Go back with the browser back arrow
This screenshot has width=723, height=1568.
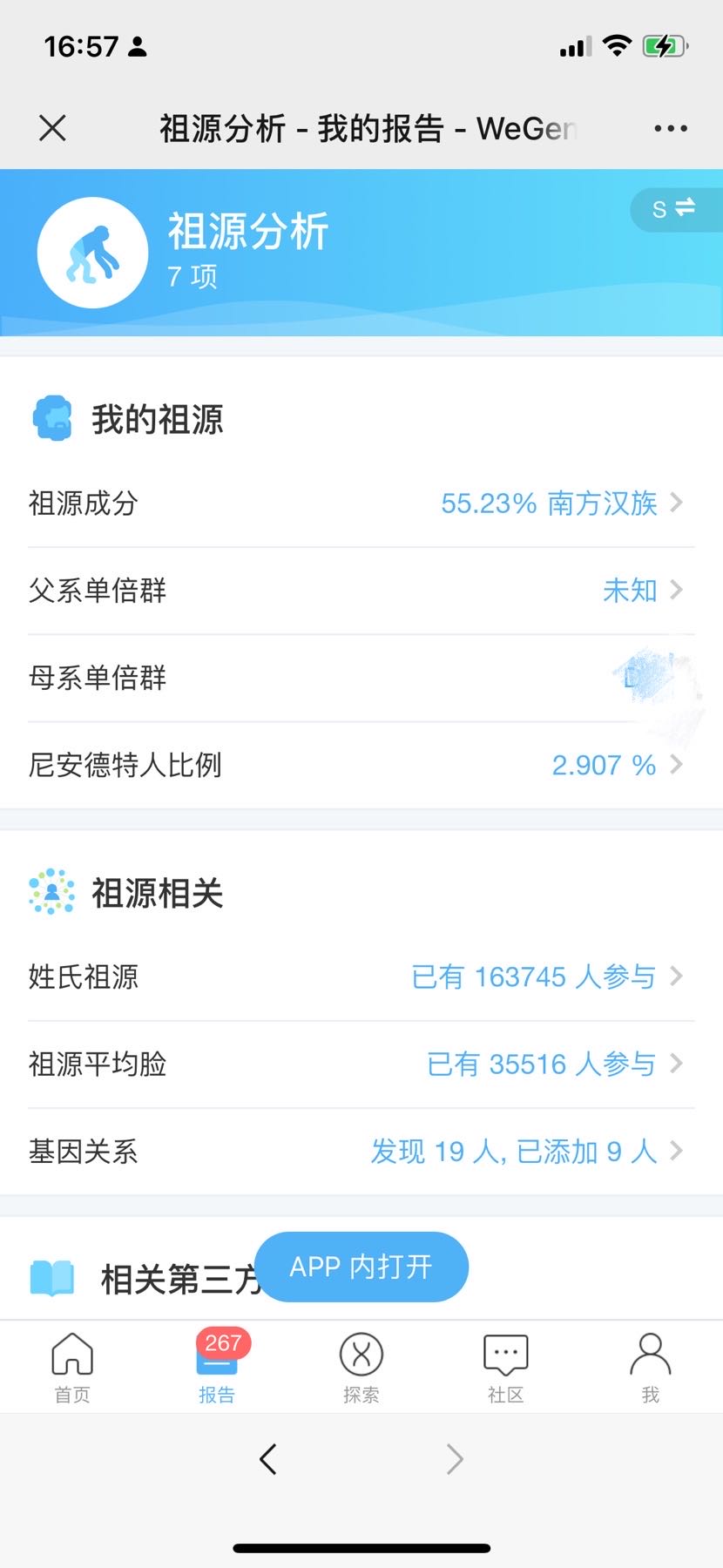coord(268,1458)
